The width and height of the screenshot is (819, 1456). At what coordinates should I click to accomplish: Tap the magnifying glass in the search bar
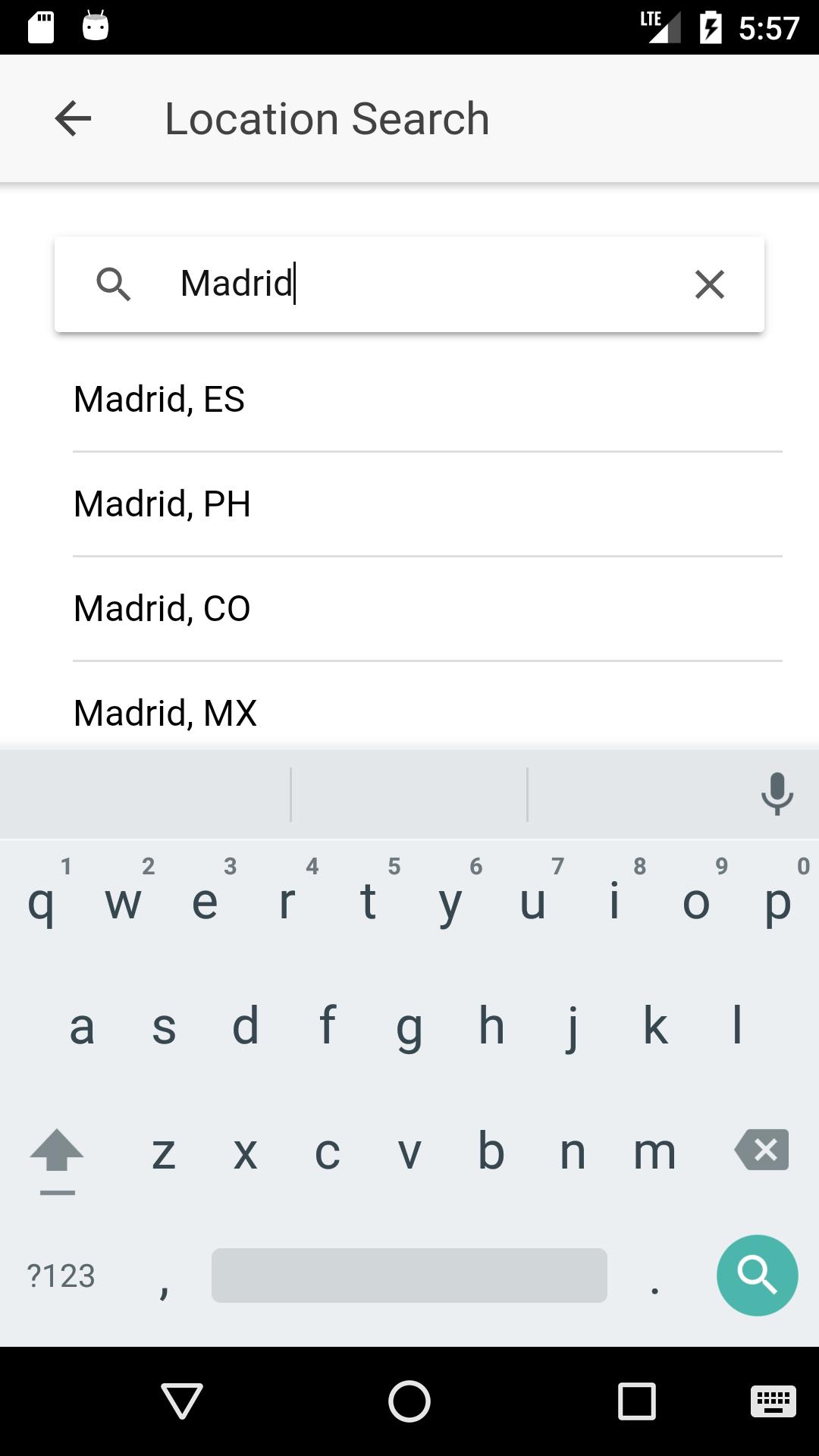pyautogui.click(x=115, y=284)
